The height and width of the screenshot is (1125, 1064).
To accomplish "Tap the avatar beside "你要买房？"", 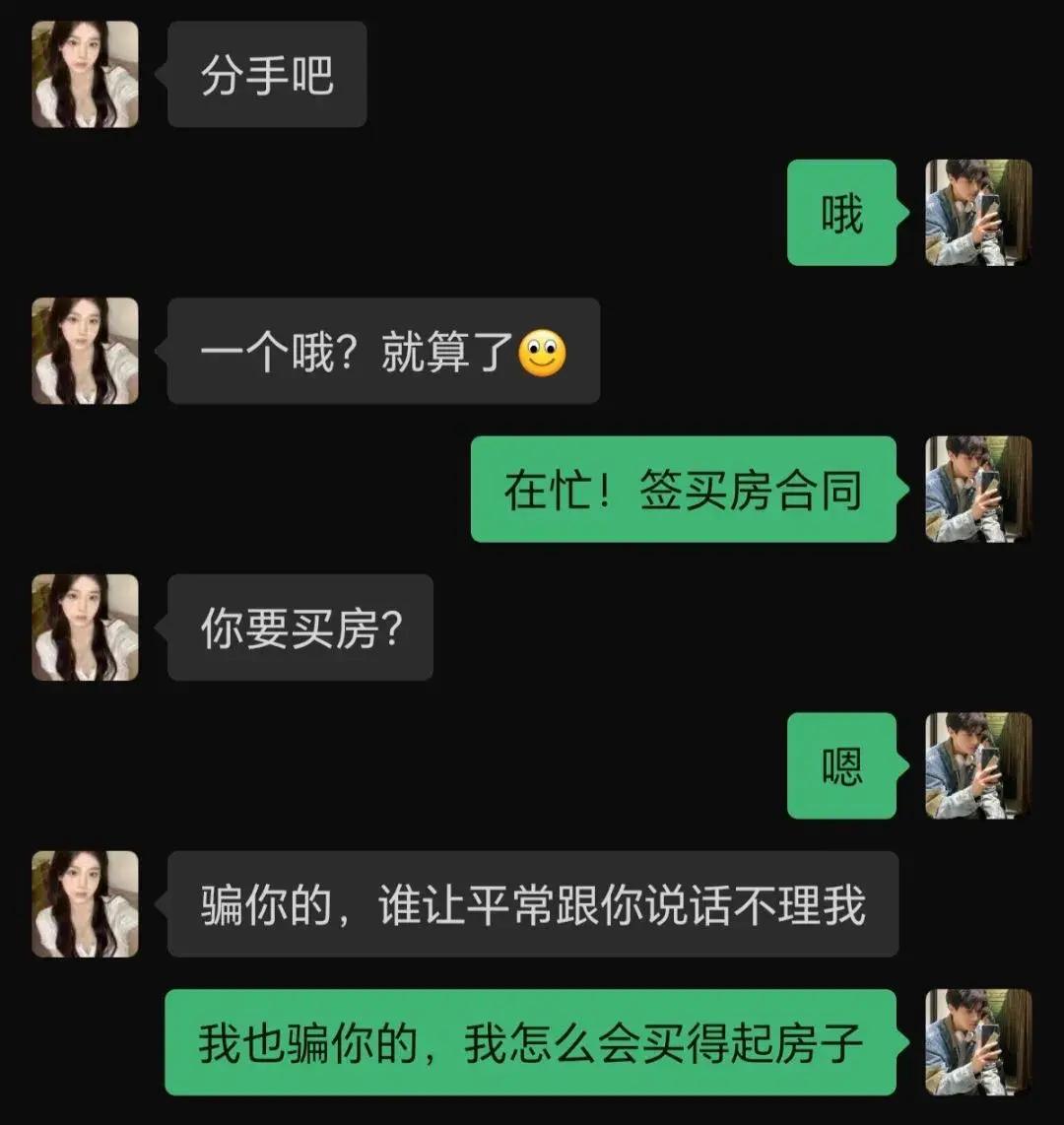I will 85,628.
